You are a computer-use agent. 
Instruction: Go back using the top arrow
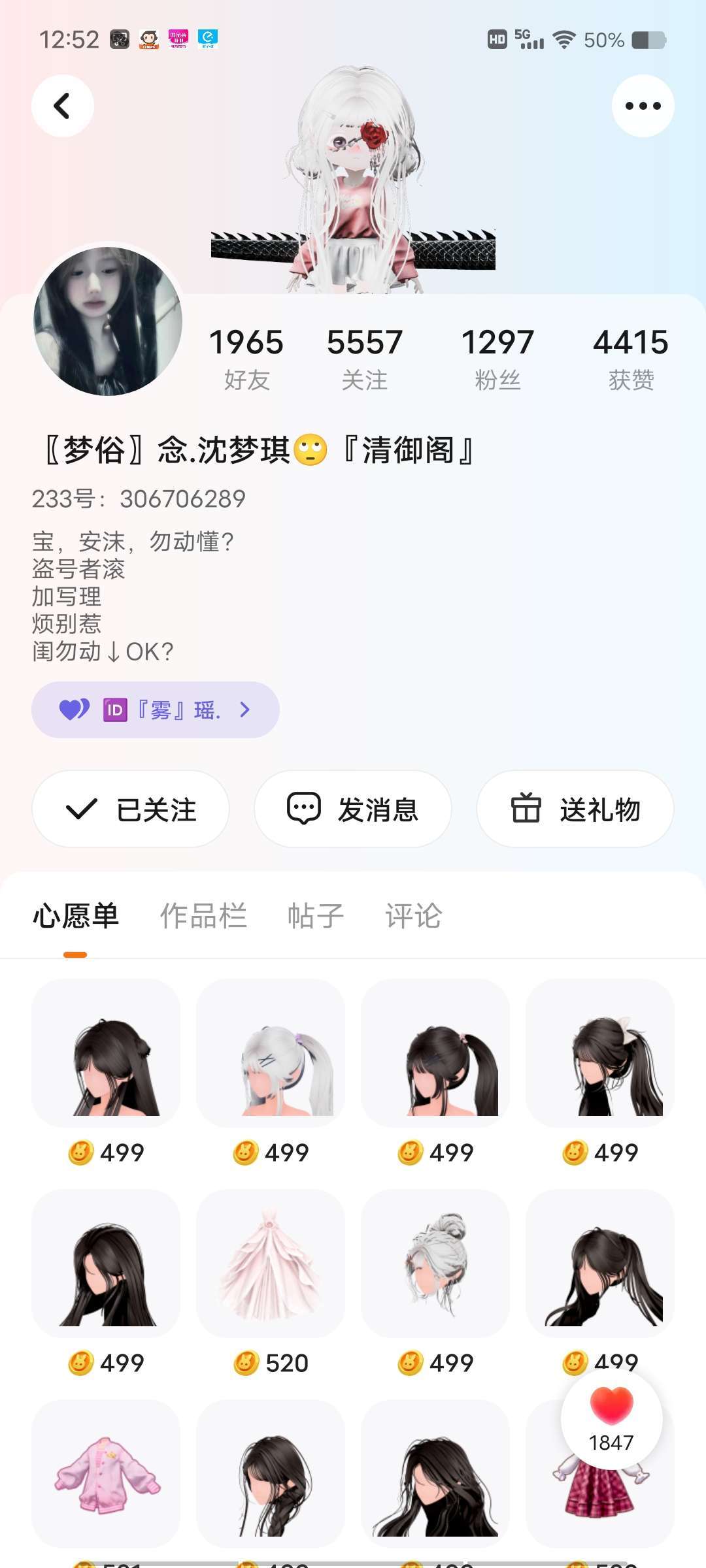coord(62,106)
